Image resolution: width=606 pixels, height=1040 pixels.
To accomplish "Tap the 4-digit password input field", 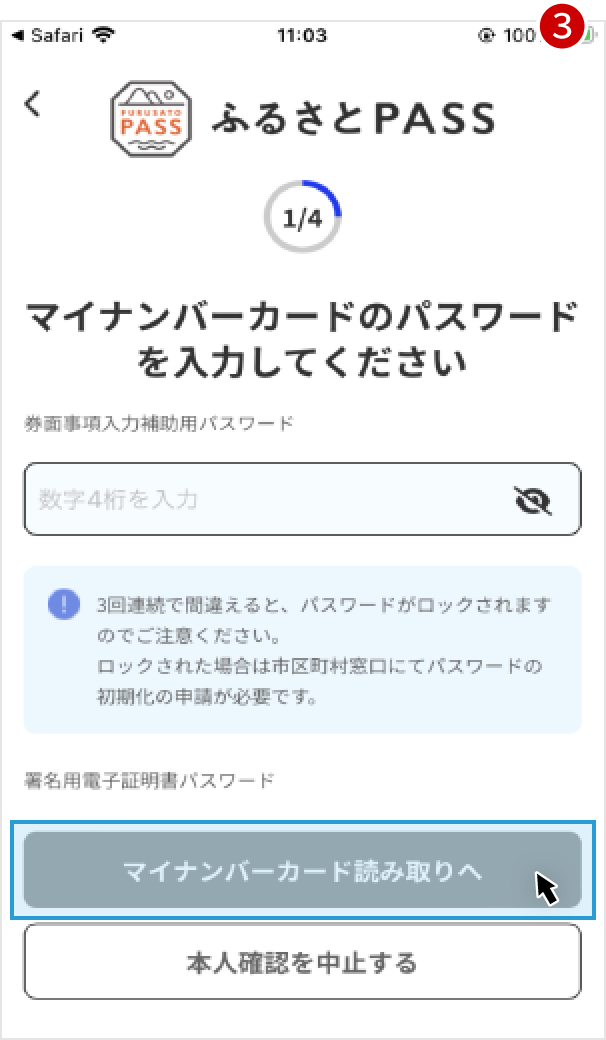I will tap(260, 499).
